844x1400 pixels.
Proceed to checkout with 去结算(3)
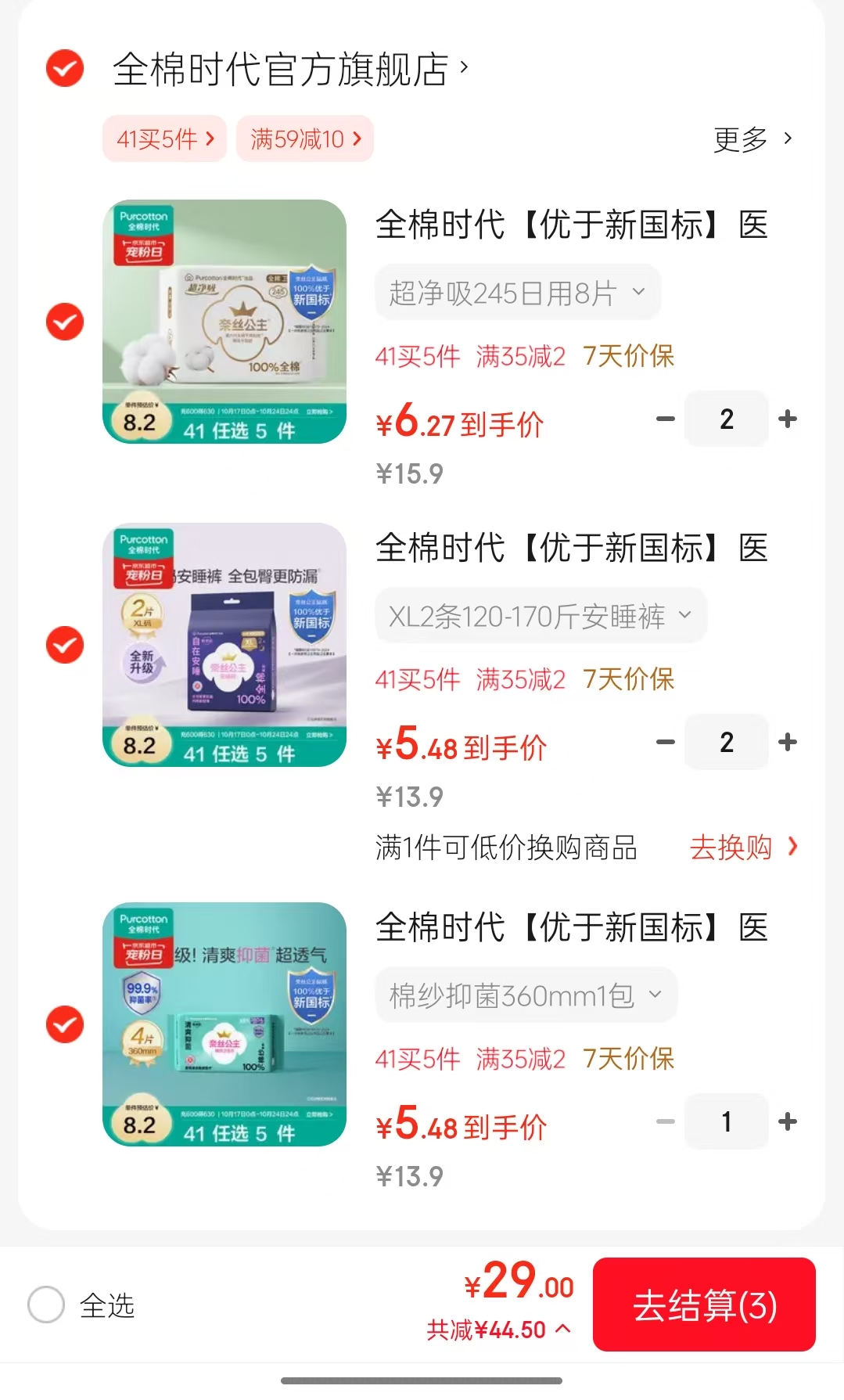point(704,1305)
